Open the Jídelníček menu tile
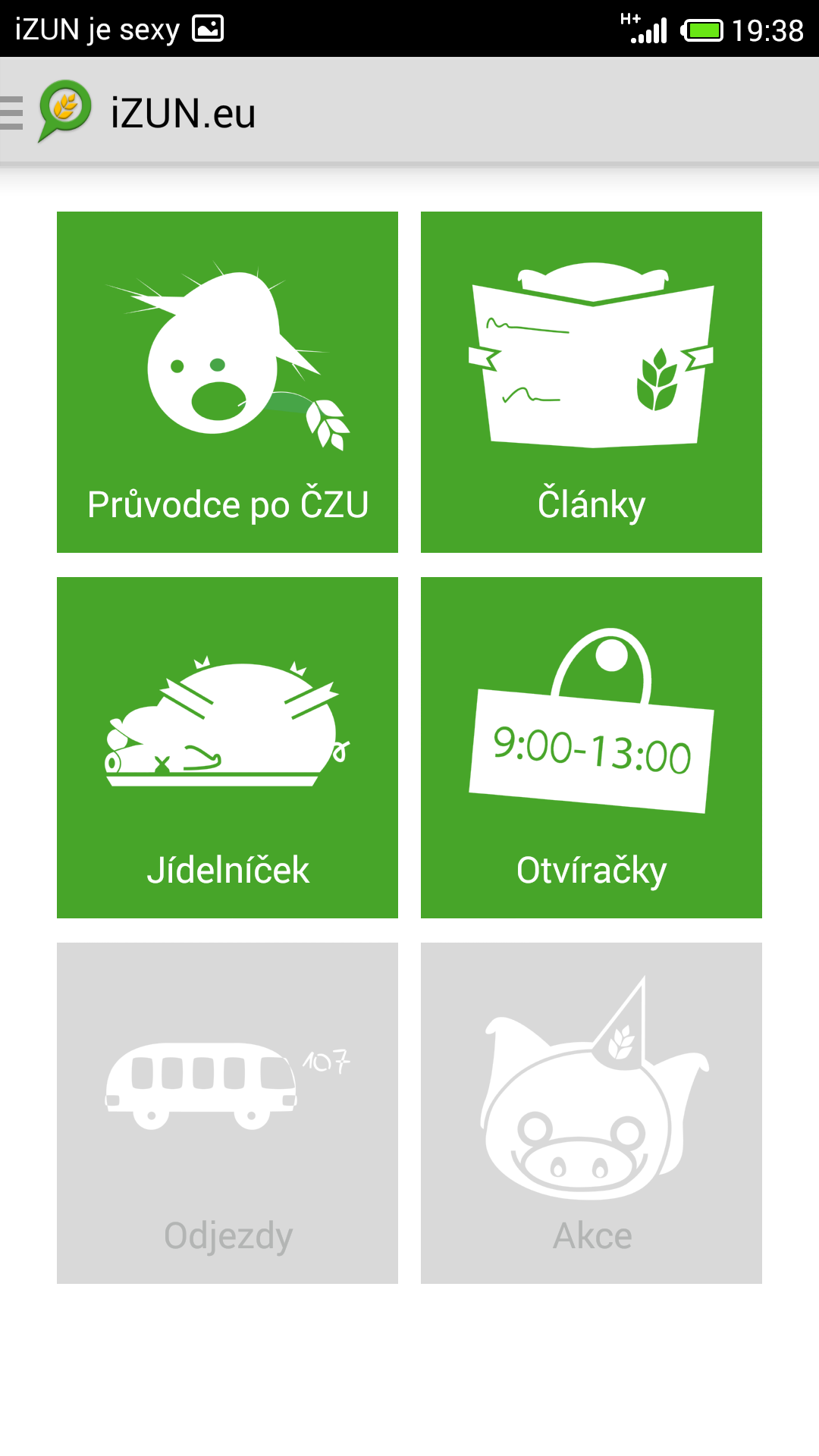The width and height of the screenshot is (819, 1456). tap(227, 748)
